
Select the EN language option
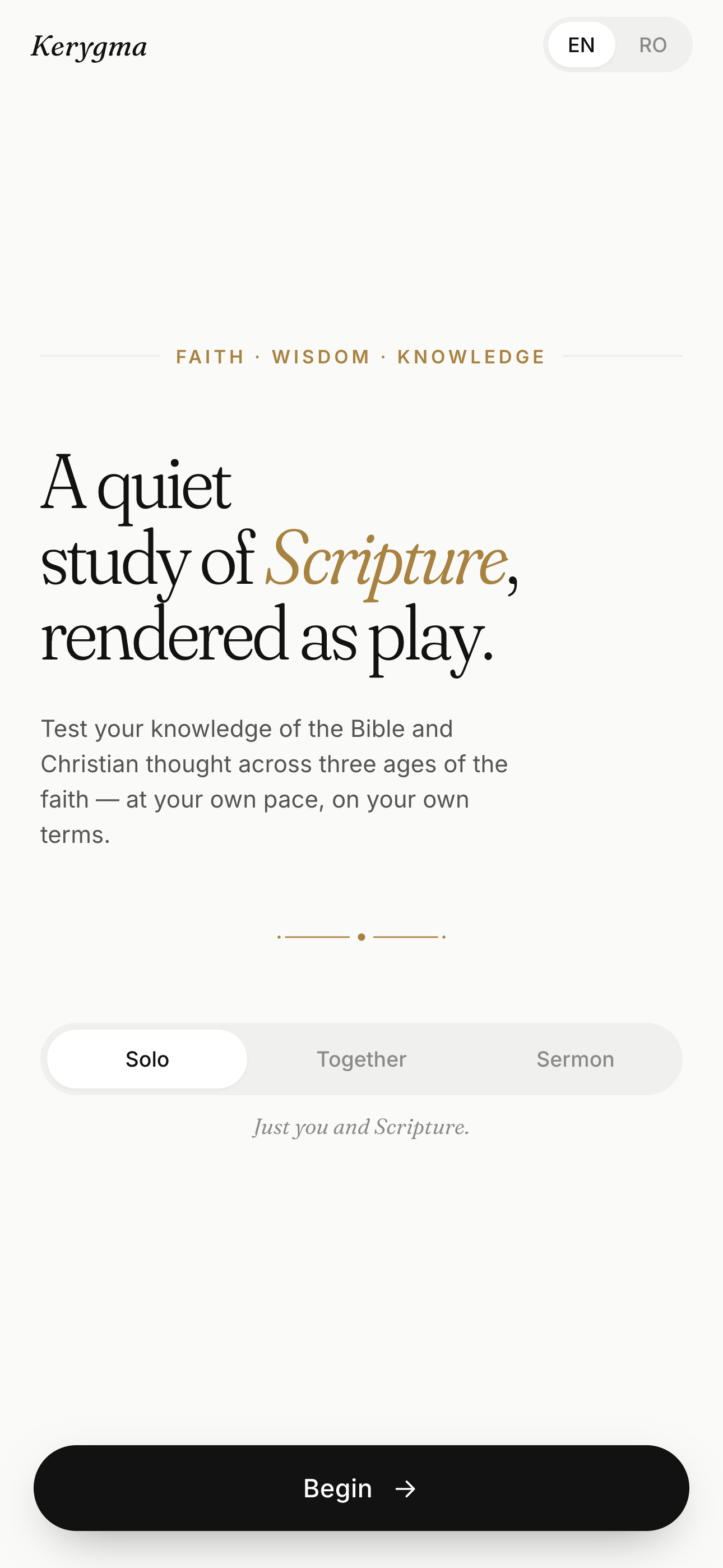[581, 45]
